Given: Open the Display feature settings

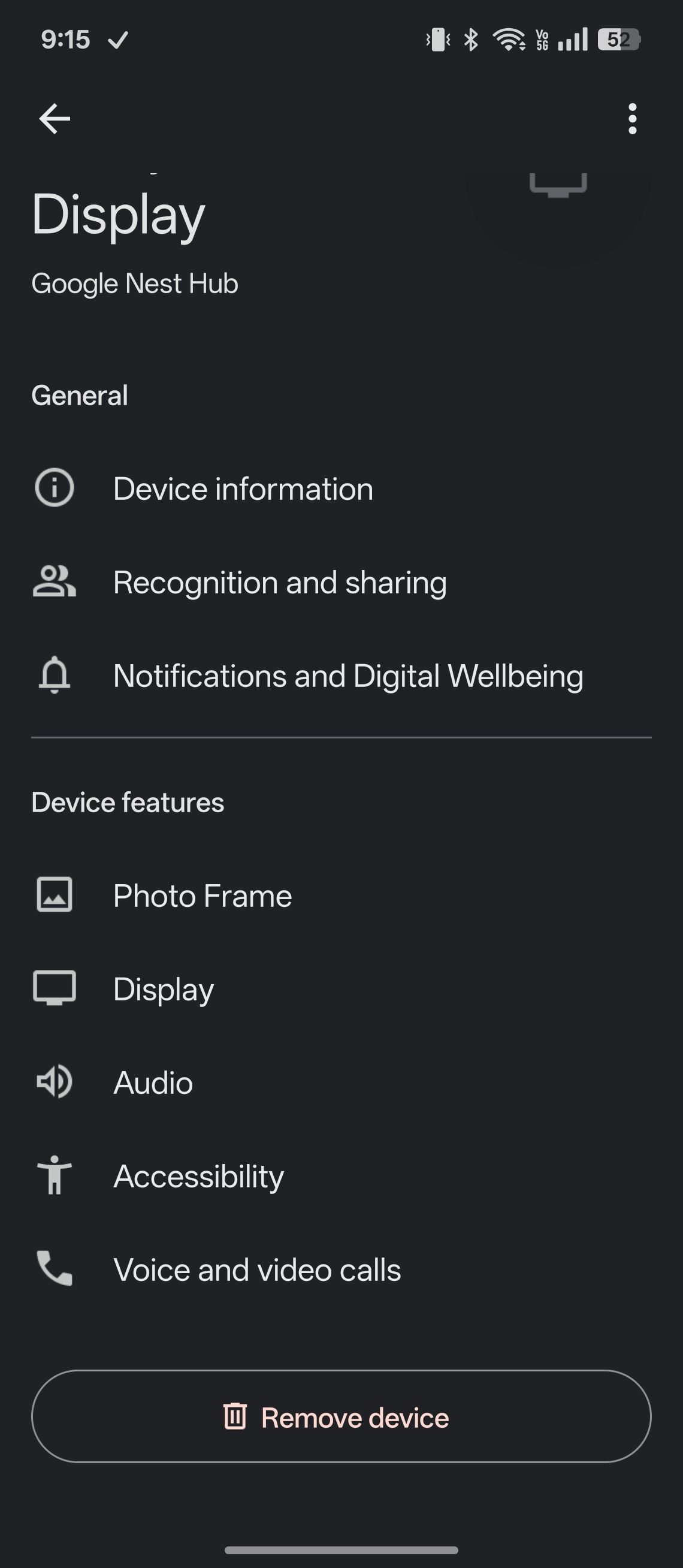Looking at the screenshot, I should (164, 988).
